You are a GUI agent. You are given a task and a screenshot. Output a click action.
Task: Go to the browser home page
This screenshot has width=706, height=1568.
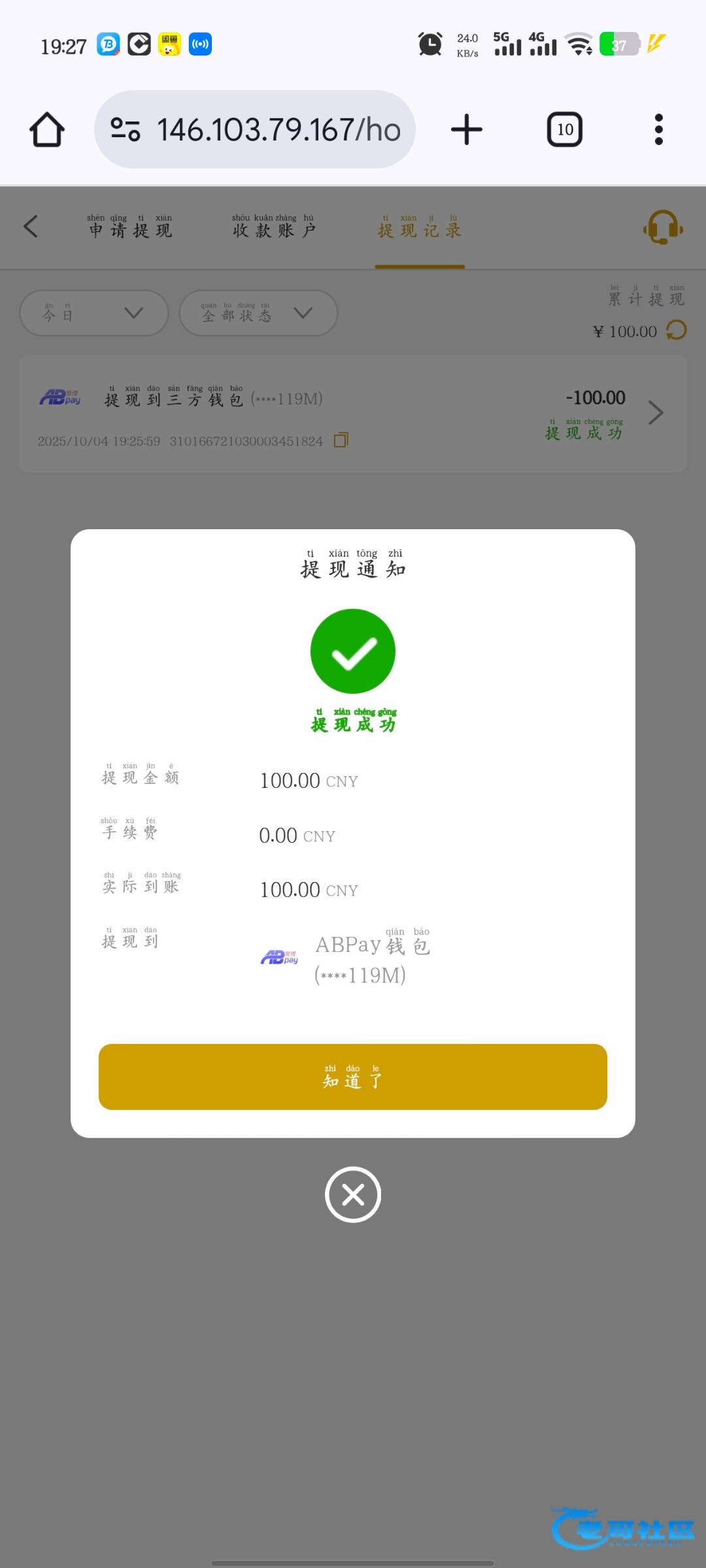click(47, 129)
